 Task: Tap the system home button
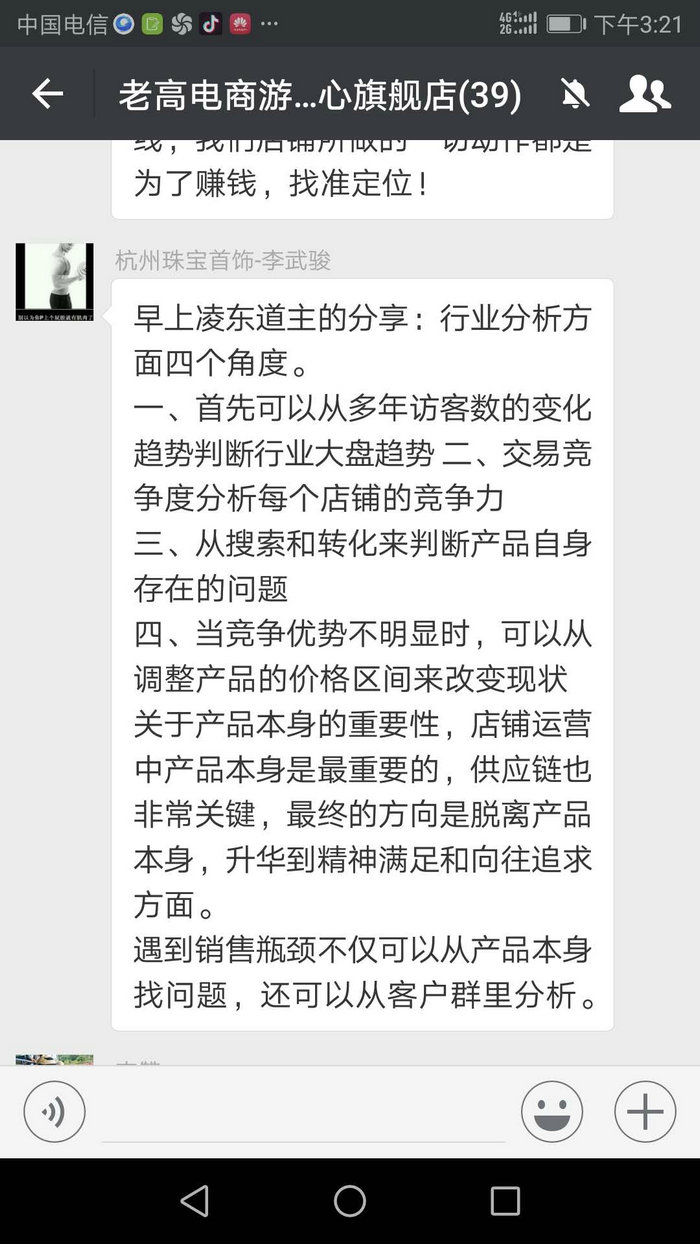tap(350, 1201)
